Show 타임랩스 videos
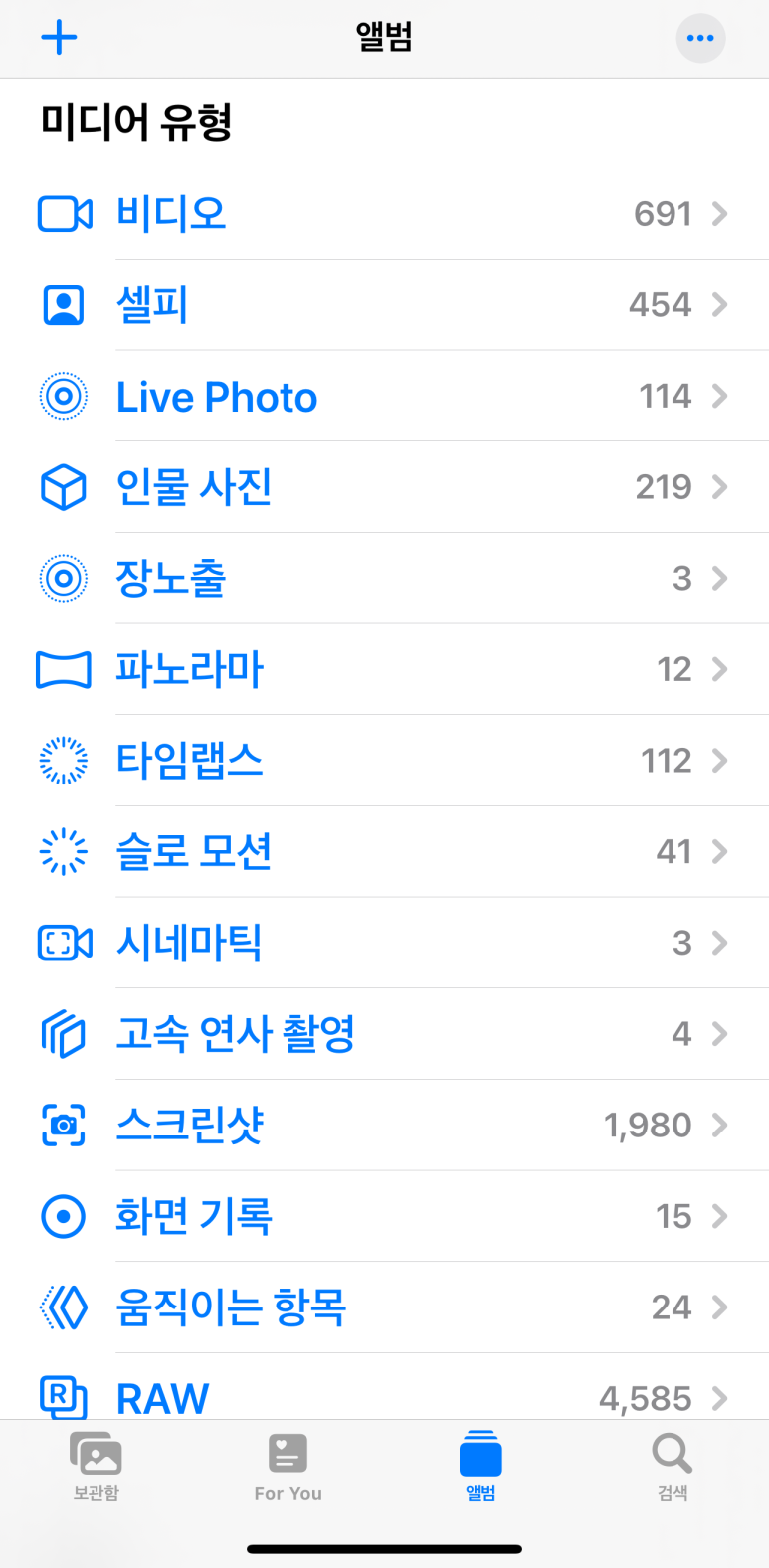Viewport: 769px width, 1568px height. 384,761
